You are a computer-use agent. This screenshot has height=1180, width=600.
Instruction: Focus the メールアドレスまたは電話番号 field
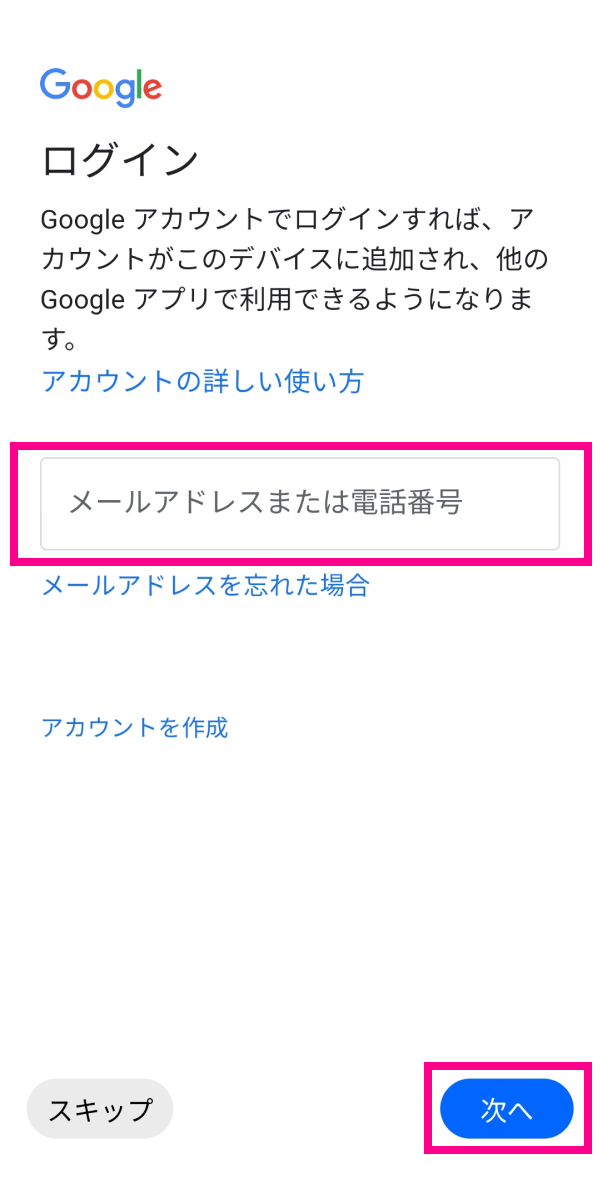pos(300,503)
